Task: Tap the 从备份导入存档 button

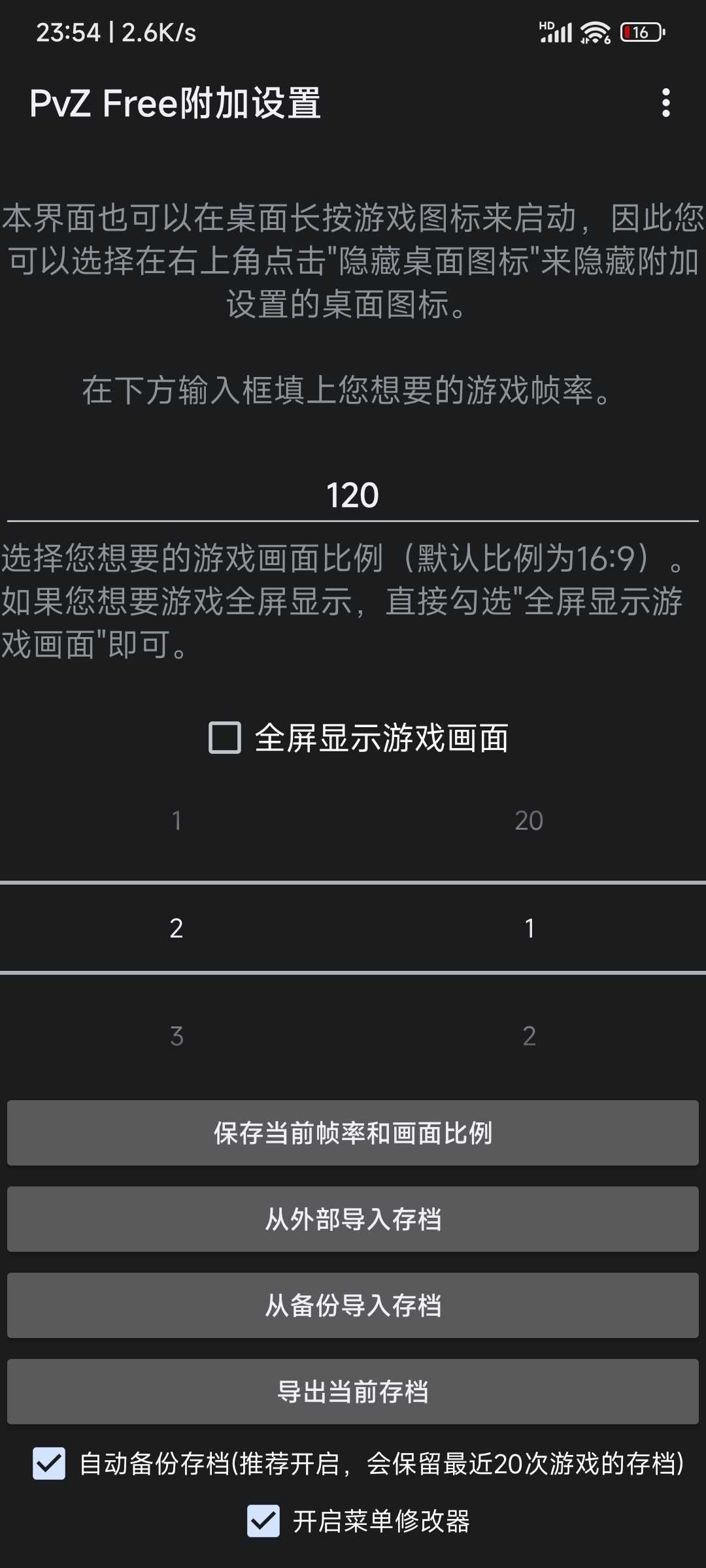Action: (x=353, y=1305)
